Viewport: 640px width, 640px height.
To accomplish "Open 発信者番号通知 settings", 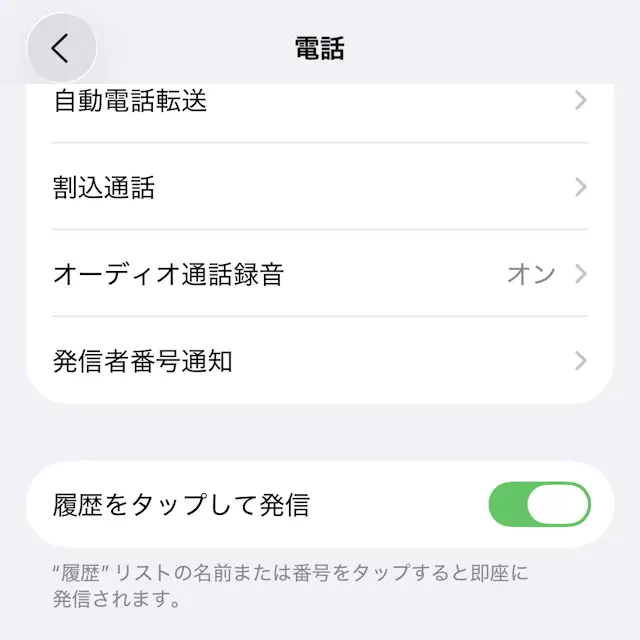I will tap(320, 361).
